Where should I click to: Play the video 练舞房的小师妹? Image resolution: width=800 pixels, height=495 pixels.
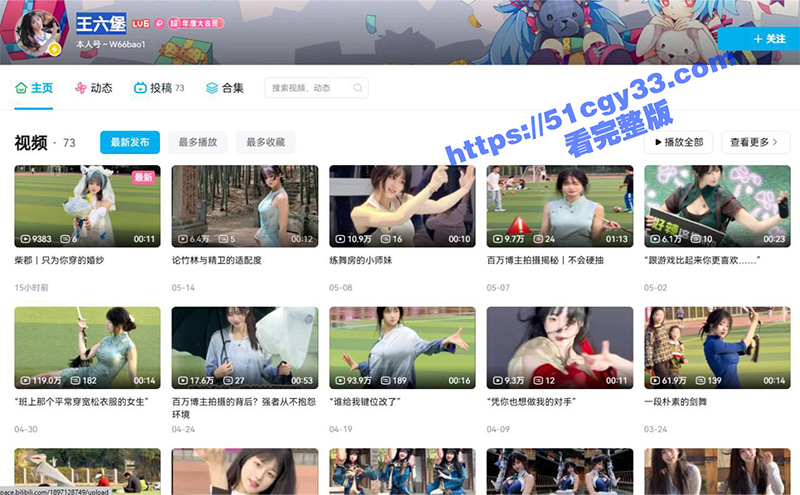pos(402,206)
